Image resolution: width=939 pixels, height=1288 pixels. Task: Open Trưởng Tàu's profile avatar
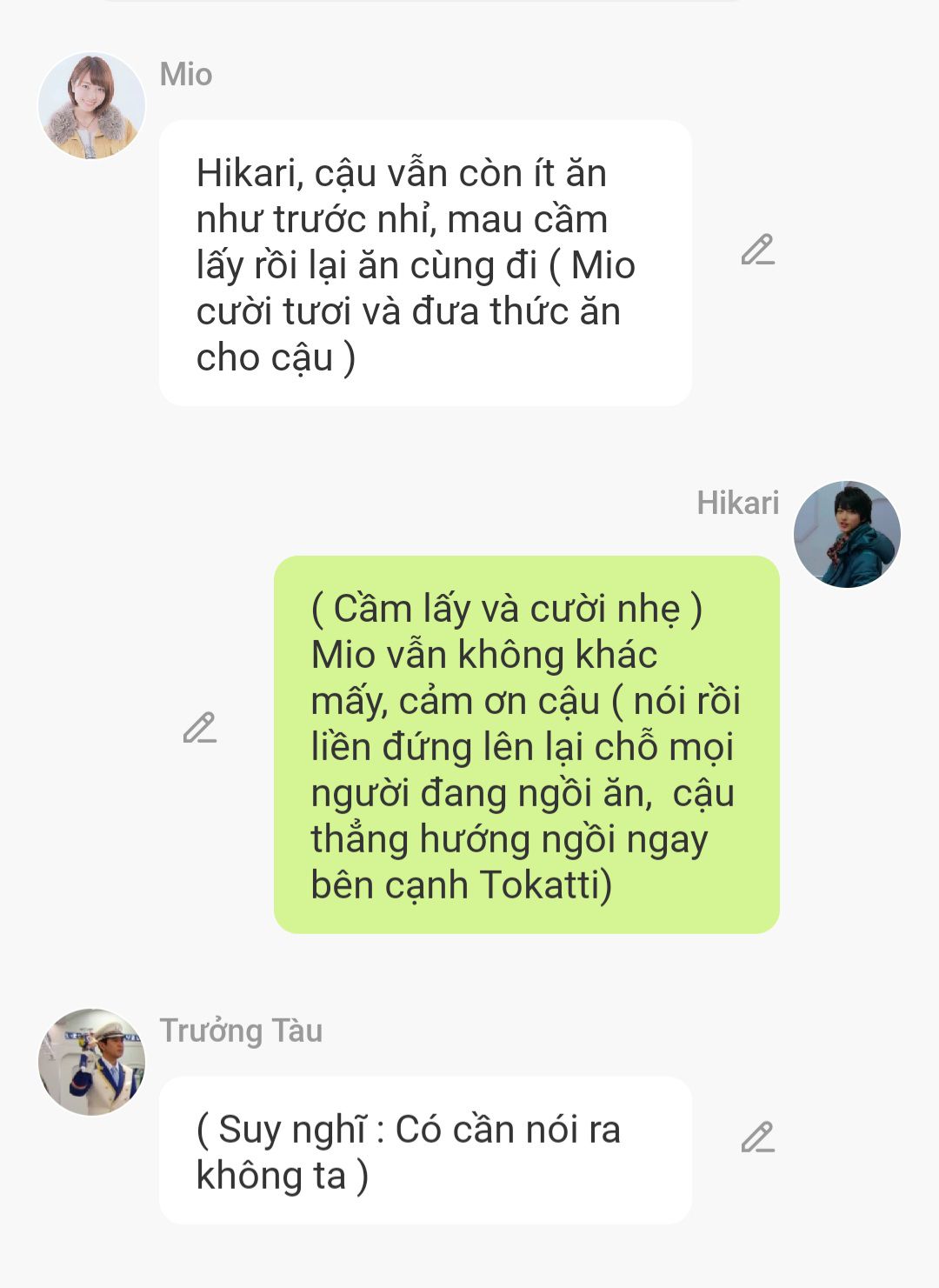click(91, 1062)
